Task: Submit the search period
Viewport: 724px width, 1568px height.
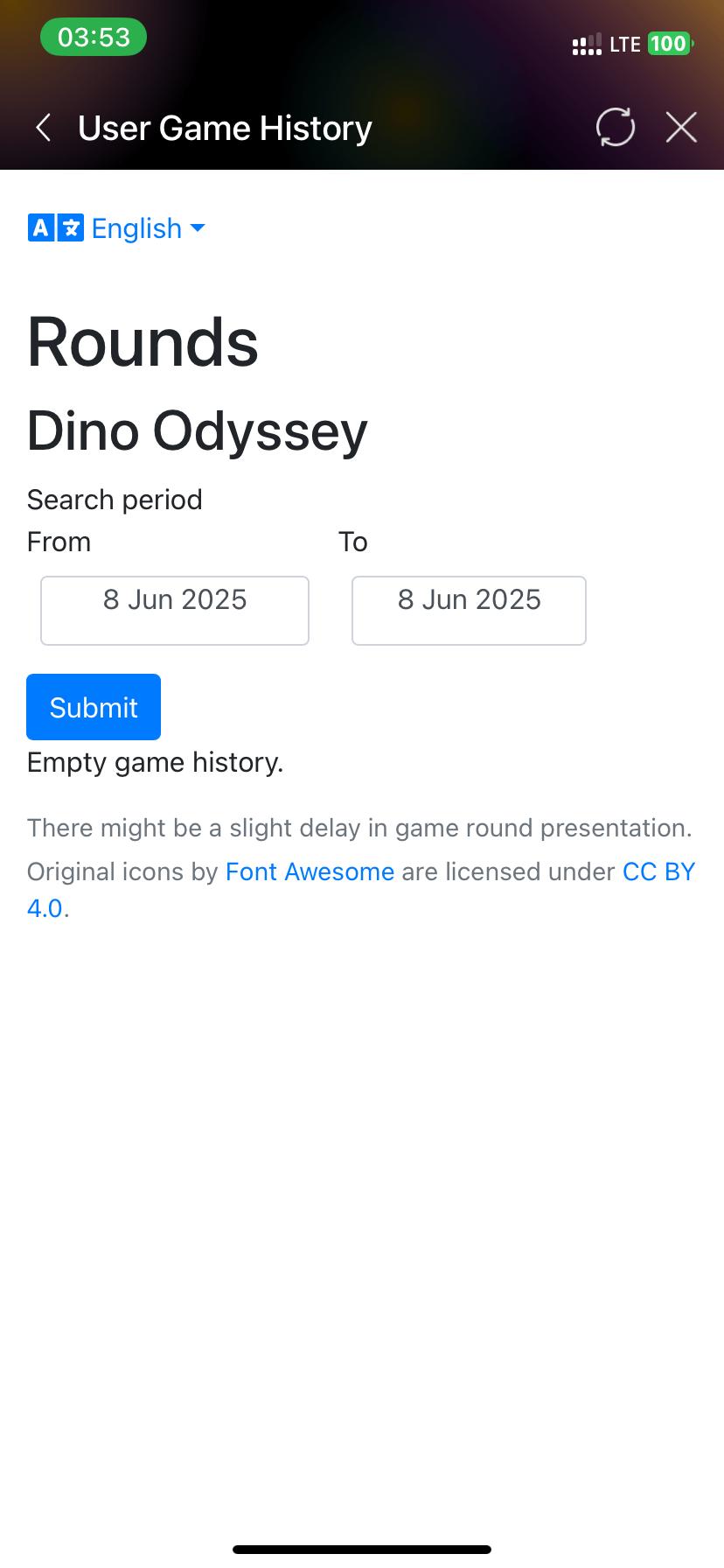Action: click(94, 707)
